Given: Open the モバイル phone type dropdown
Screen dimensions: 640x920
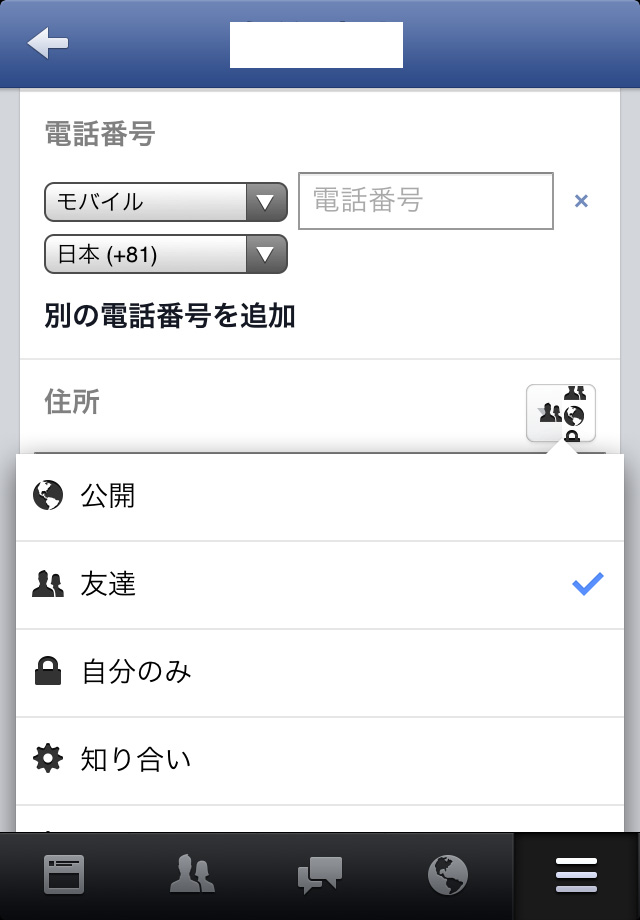Looking at the screenshot, I should pyautogui.click(x=166, y=202).
